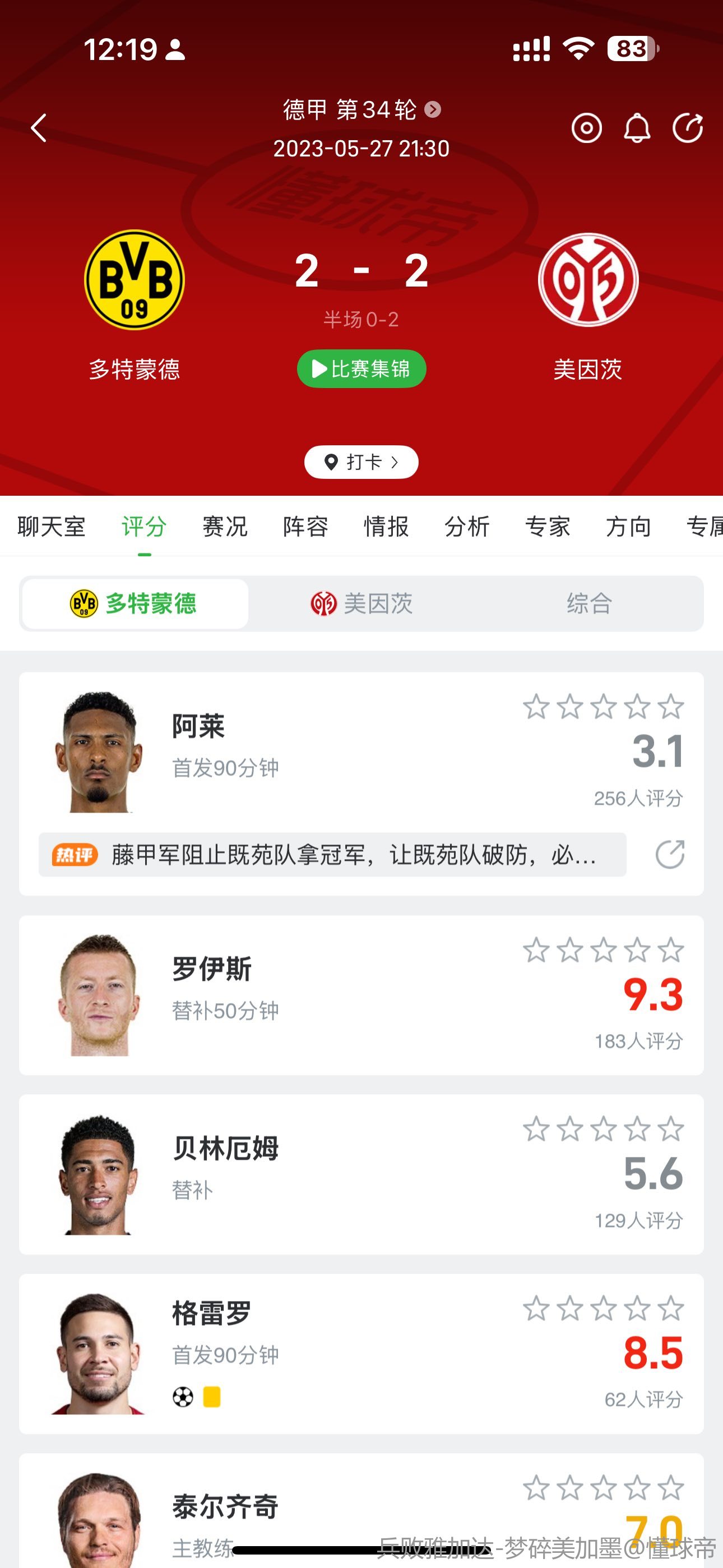
Task: Open 格雷罗's rating card
Action: [x=361, y=1354]
